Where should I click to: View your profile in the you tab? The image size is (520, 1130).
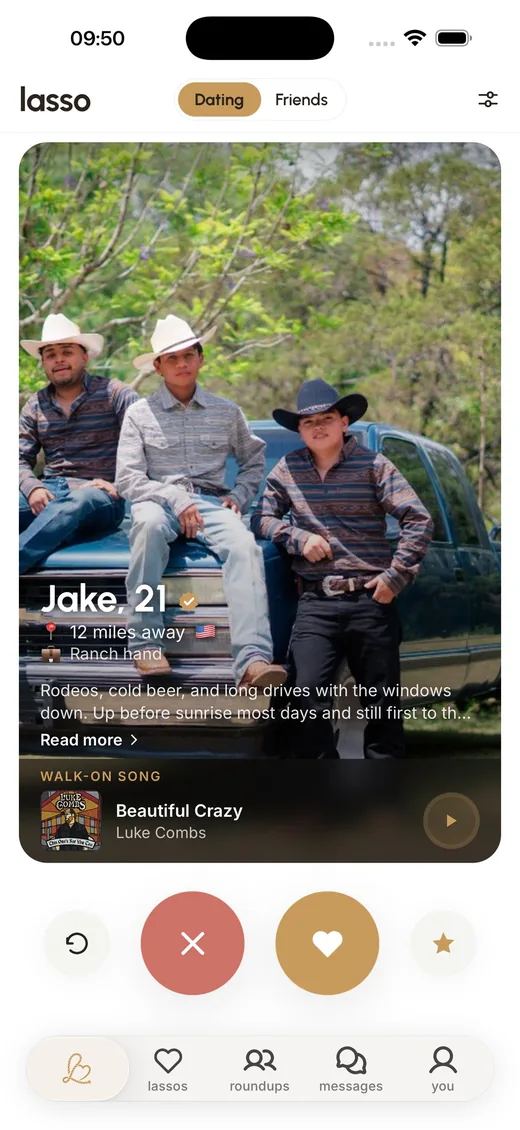click(x=443, y=1069)
